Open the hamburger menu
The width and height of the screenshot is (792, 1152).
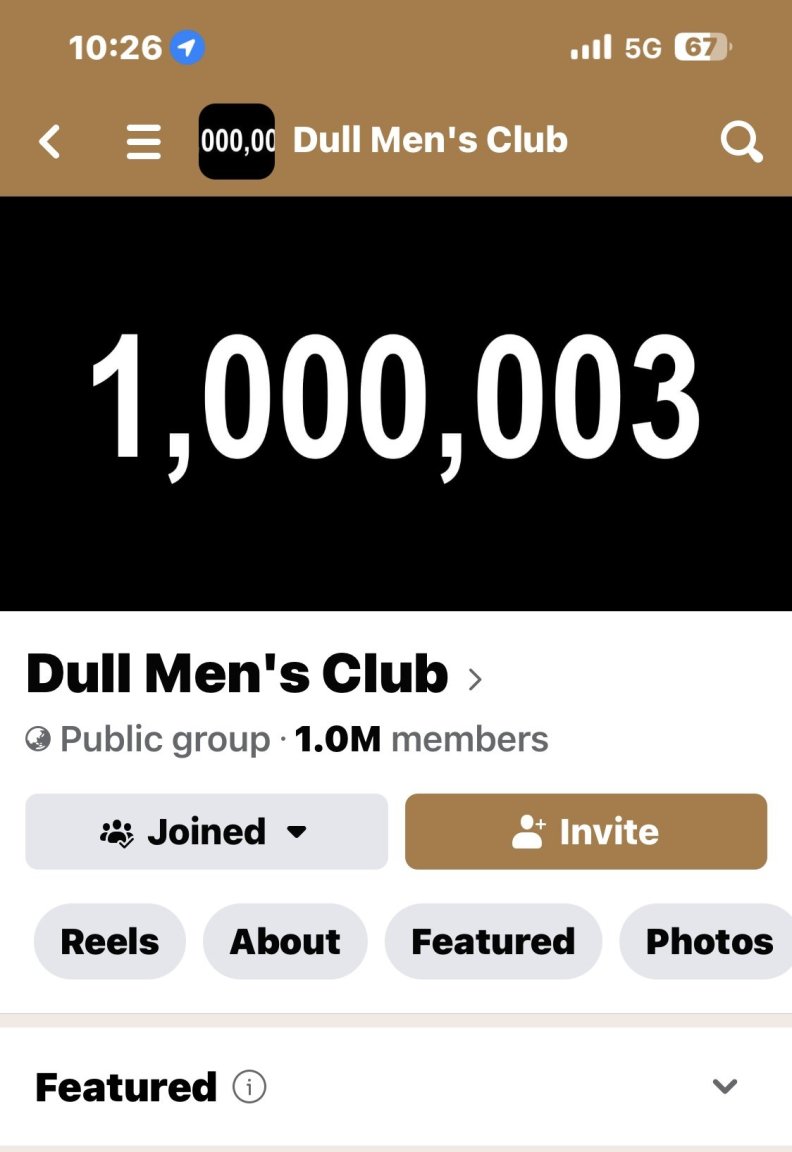(144, 142)
